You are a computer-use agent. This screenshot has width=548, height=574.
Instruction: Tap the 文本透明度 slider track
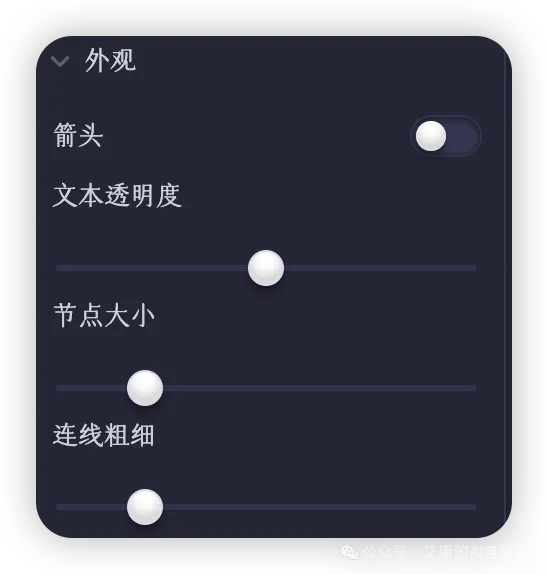(266, 268)
